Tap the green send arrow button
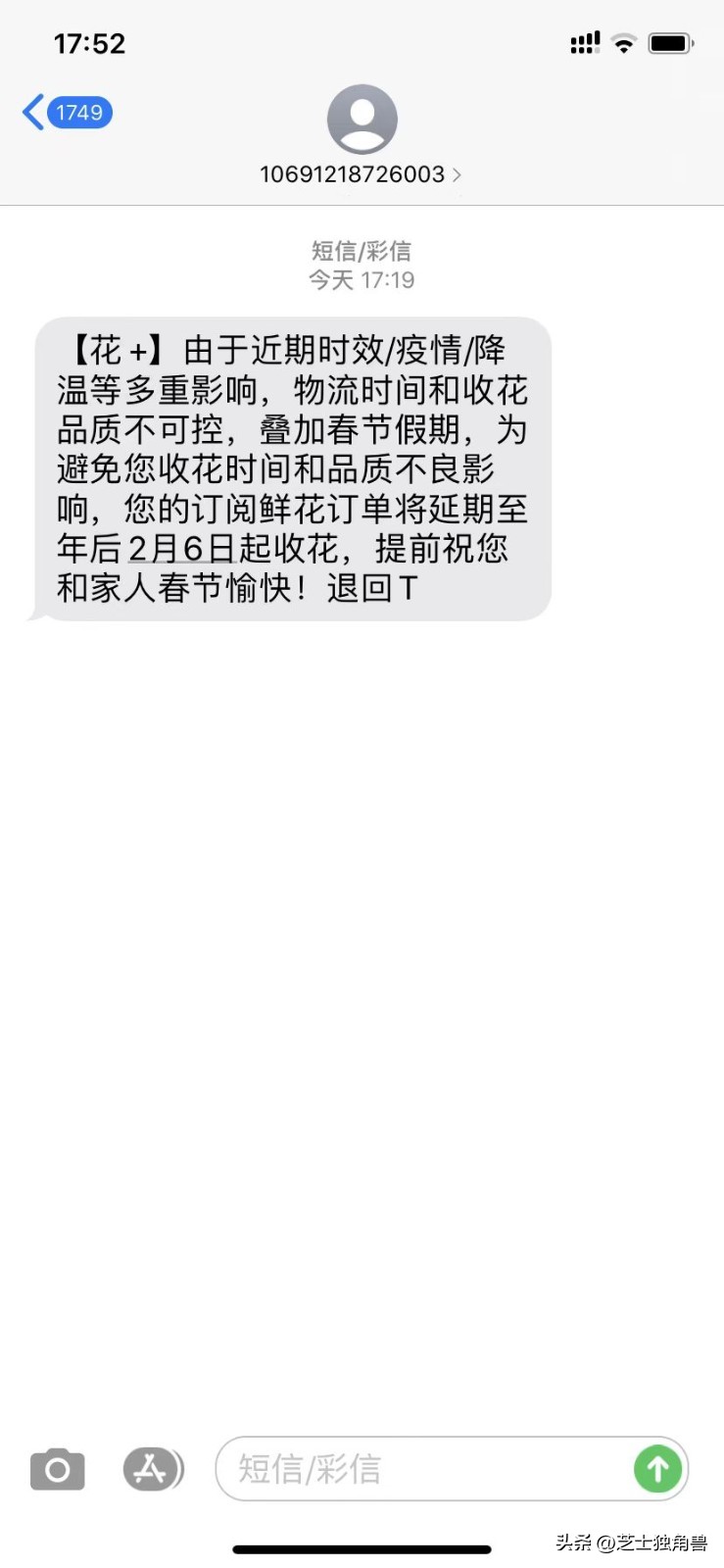 click(657, 1469)
